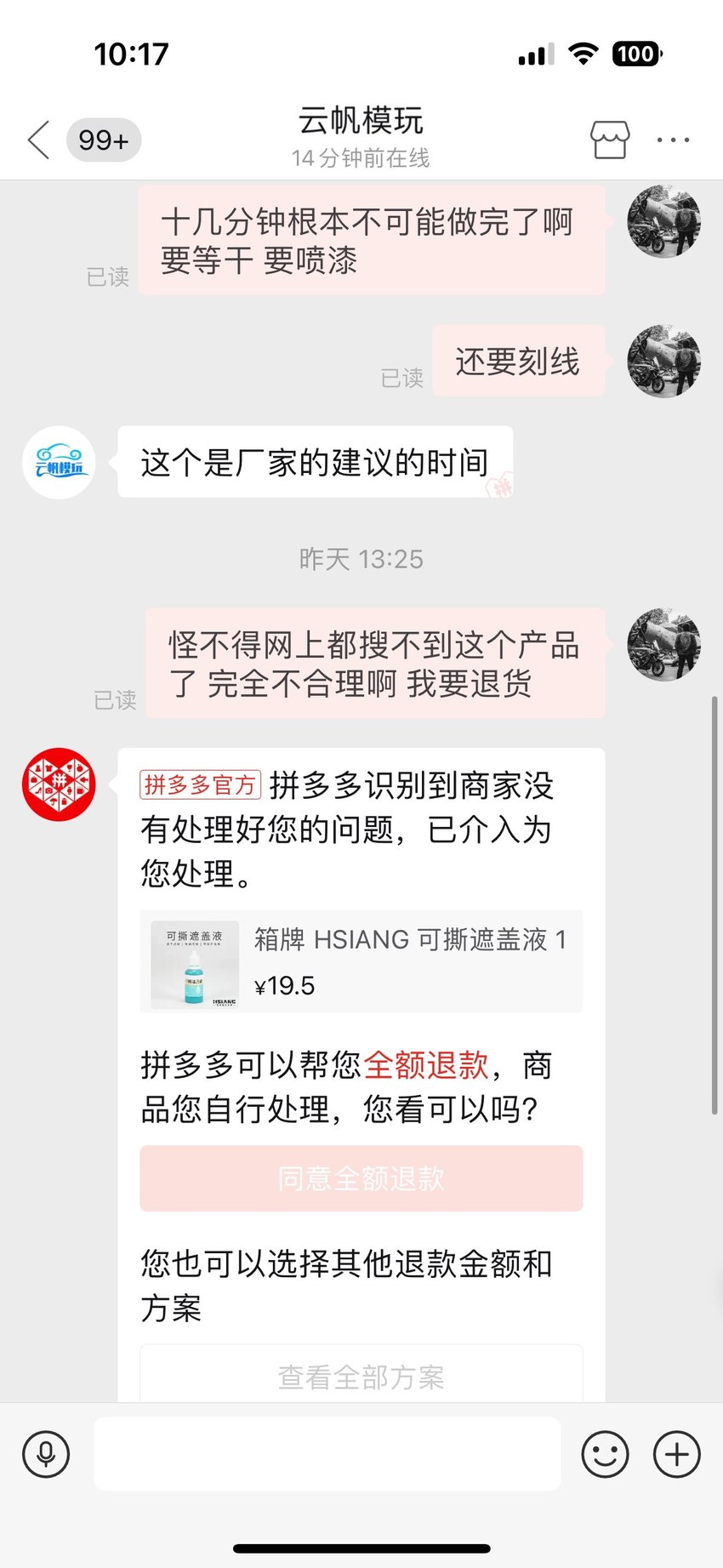Tap 查看全部方案 button
Screen dimensions: 723x1568
[361, 1376]
